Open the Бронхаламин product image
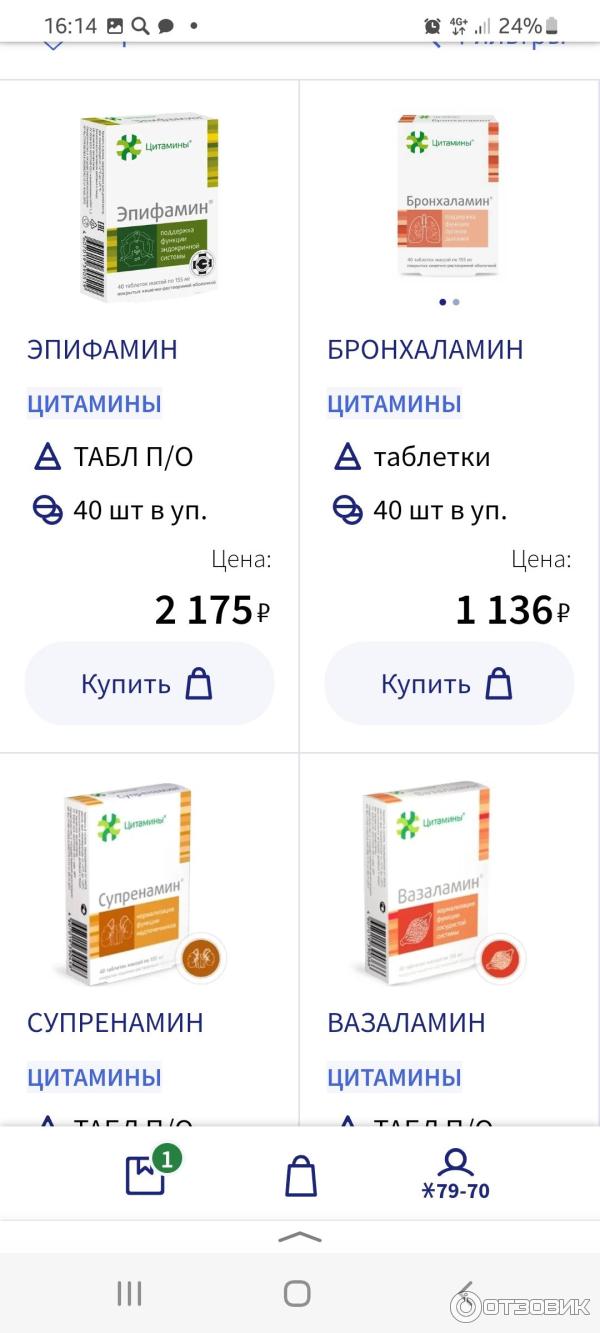The height and width of the screenshot is (1333, 600). (448, 195)
